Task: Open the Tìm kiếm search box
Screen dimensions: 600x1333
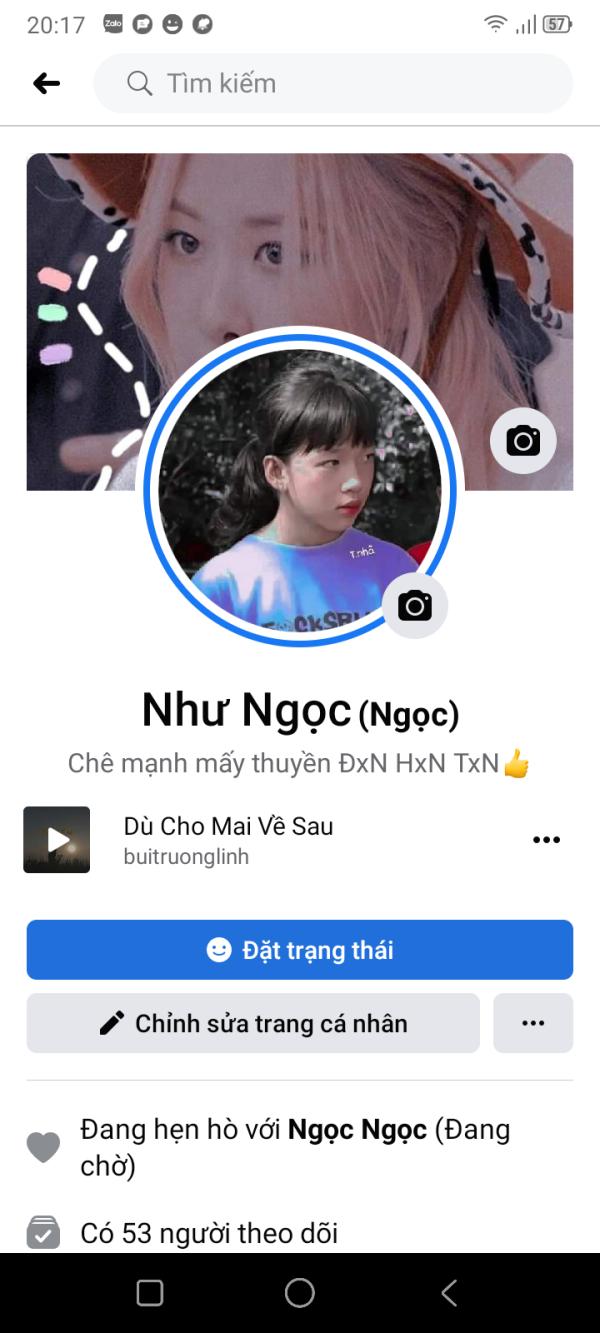Action: (x=332, y=84)
